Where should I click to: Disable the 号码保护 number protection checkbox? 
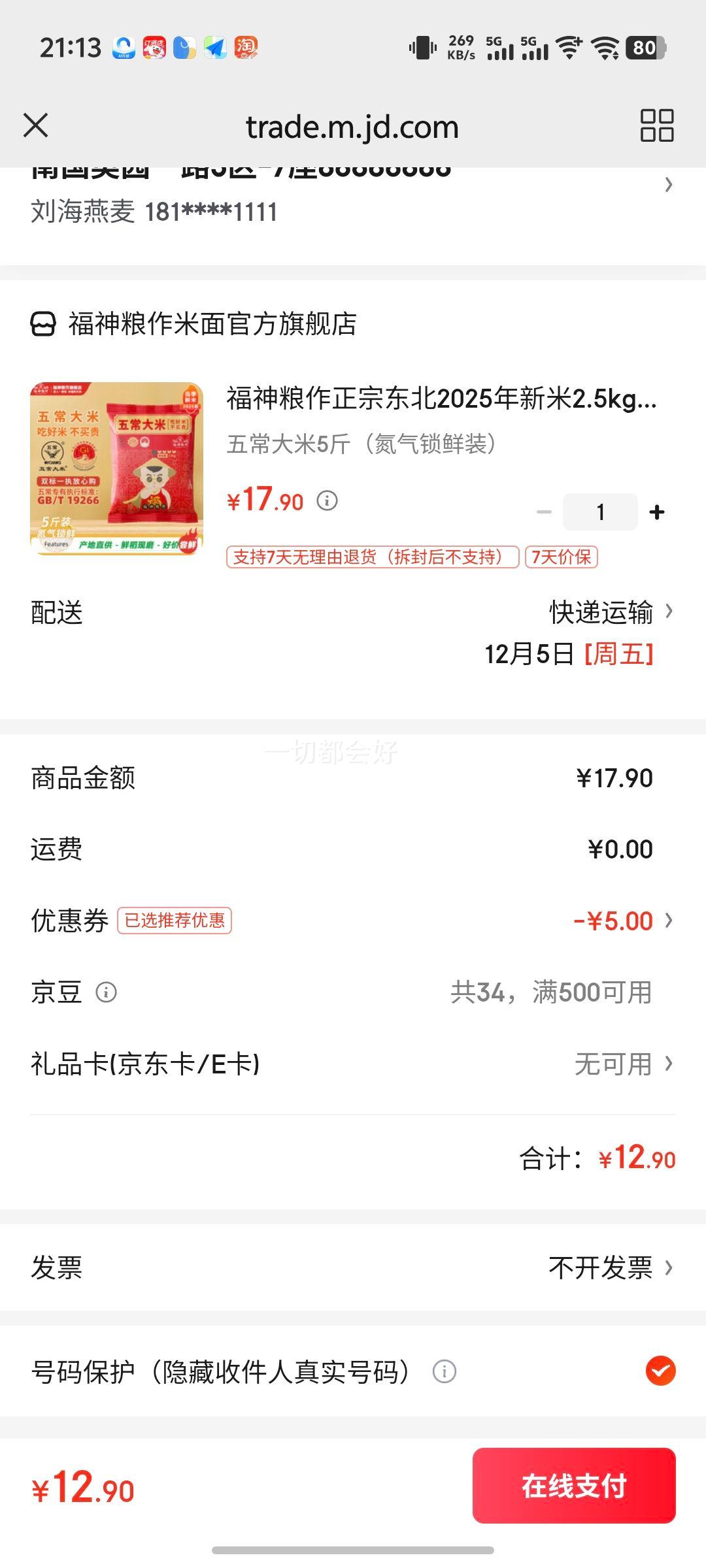point(663,1369)
